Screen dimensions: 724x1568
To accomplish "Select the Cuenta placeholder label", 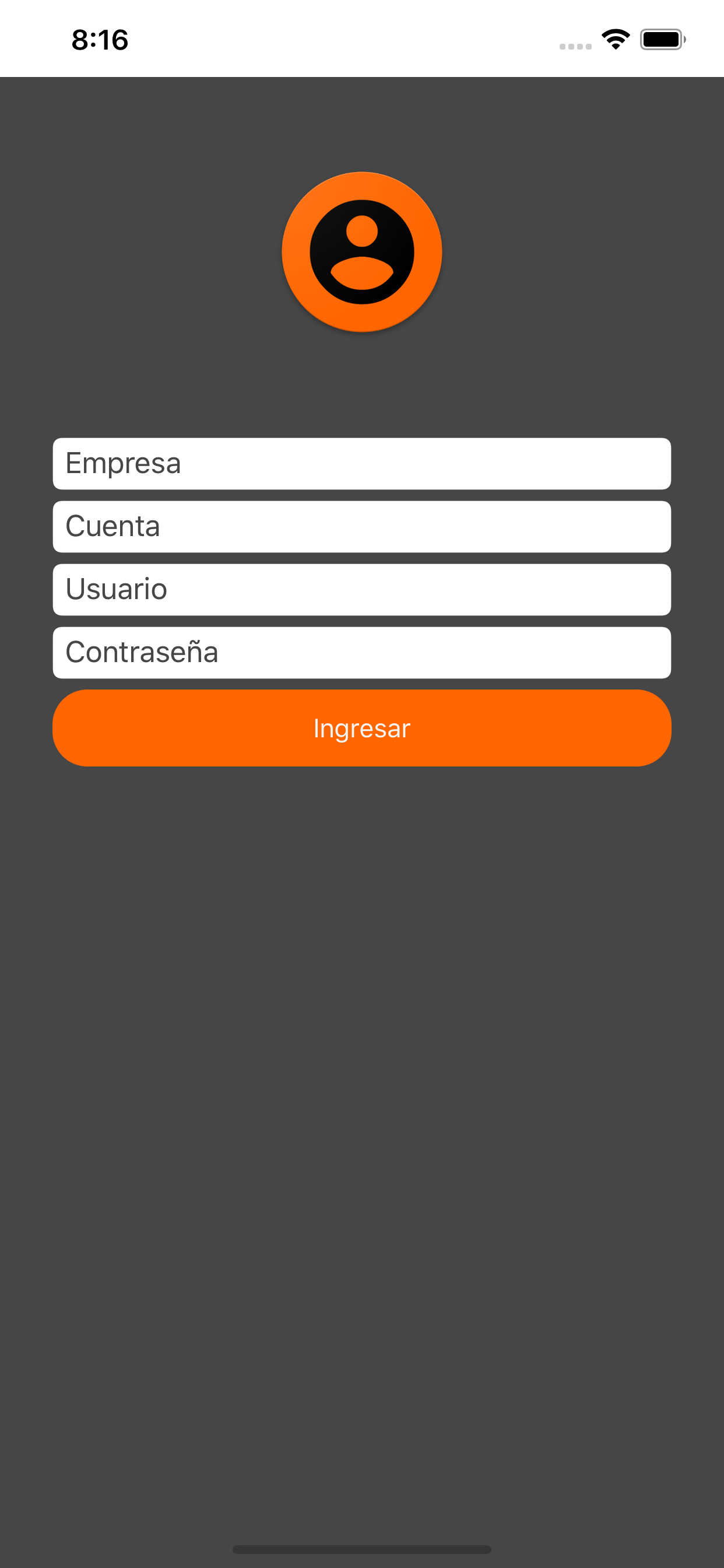I will coord(113,527).
